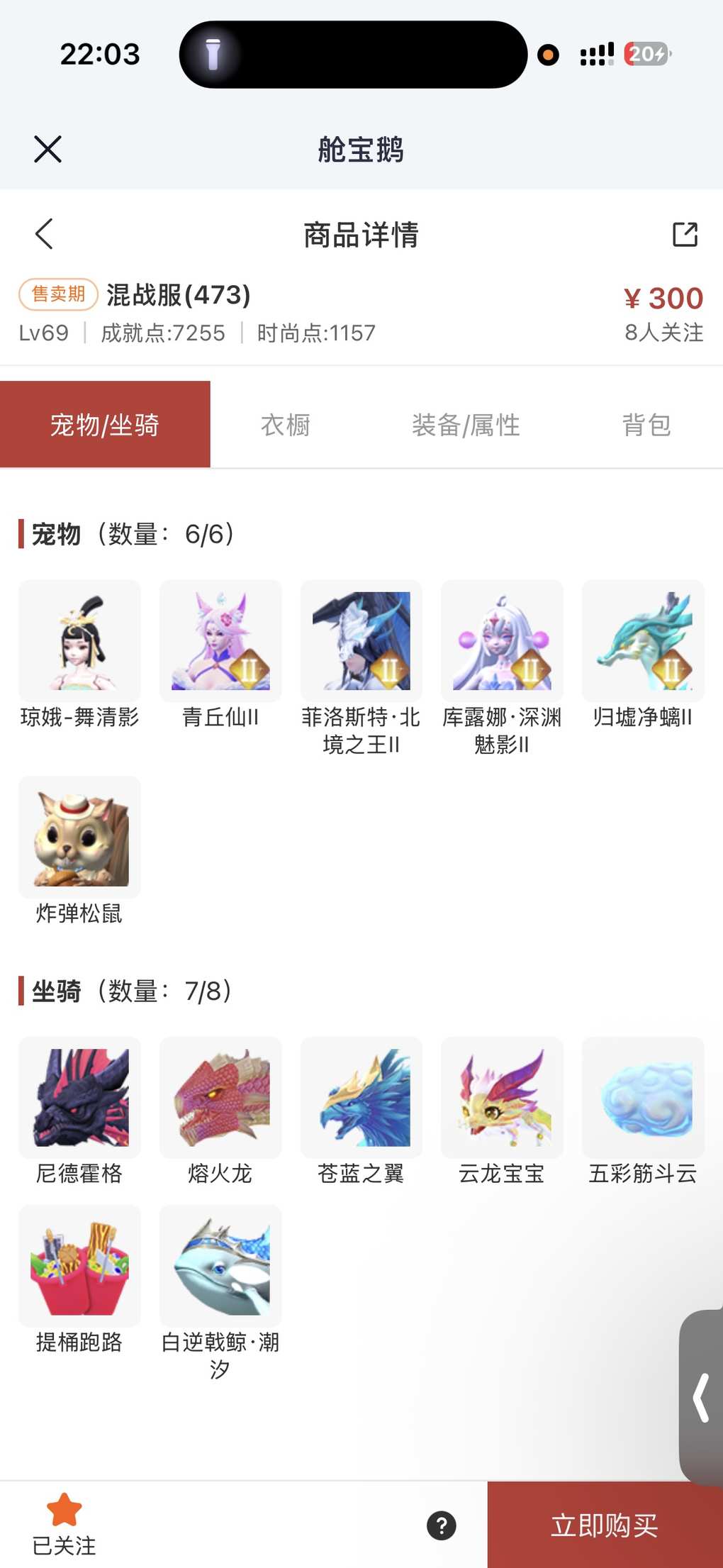723x1568 pixels.
Task: Open pet 炸弹松鼠
Action: (x=79, y=837)
